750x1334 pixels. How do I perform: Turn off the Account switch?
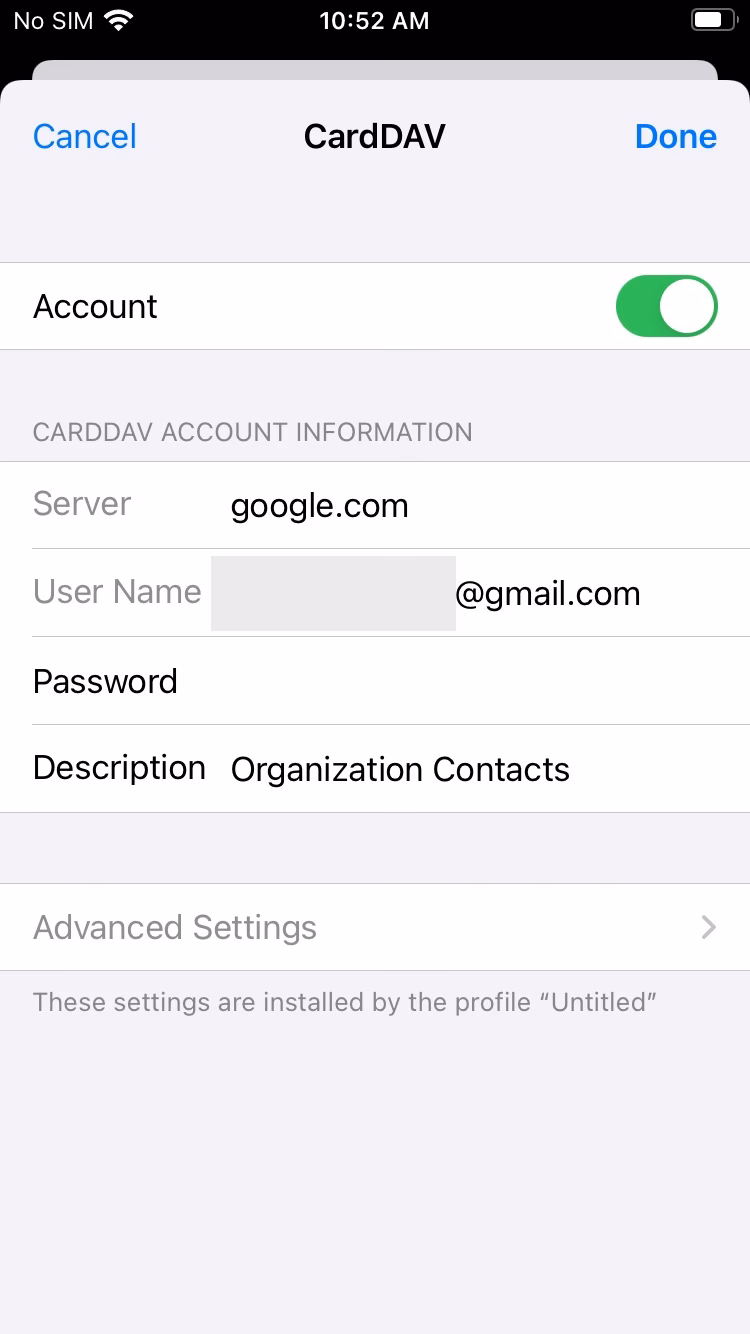tap(666, 306)
